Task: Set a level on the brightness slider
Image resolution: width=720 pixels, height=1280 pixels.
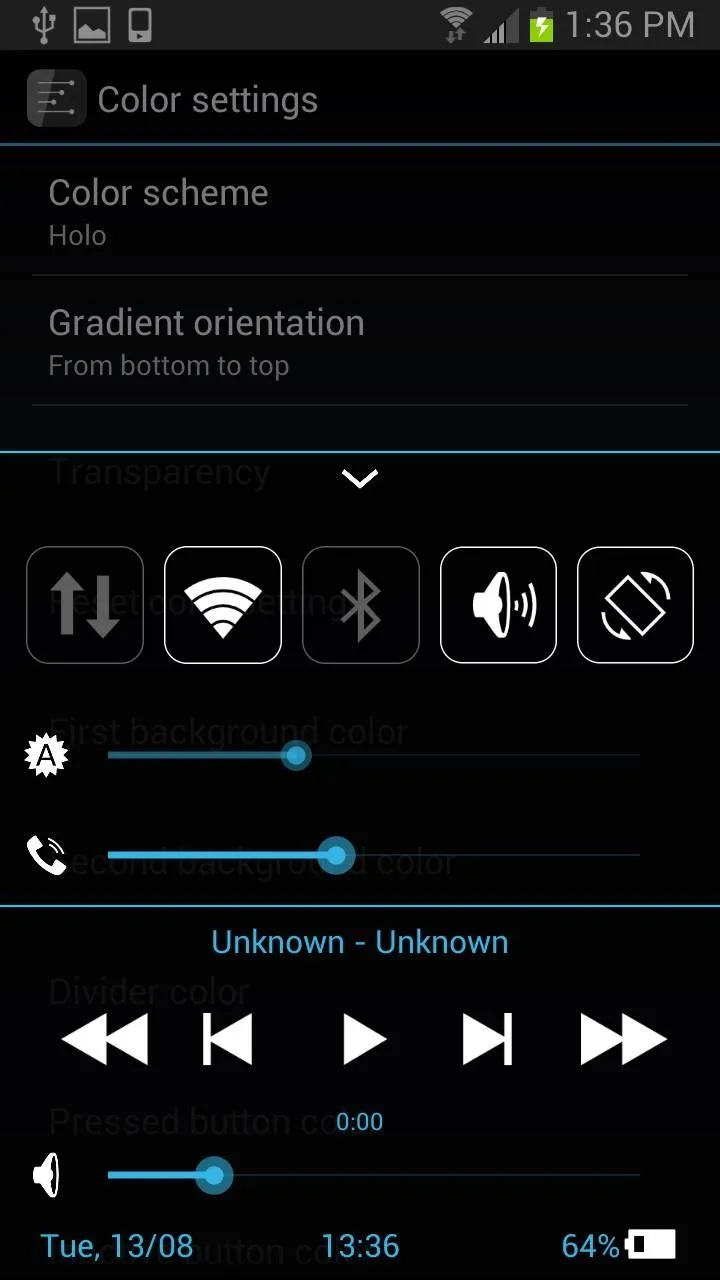Action: click(373, 755)
